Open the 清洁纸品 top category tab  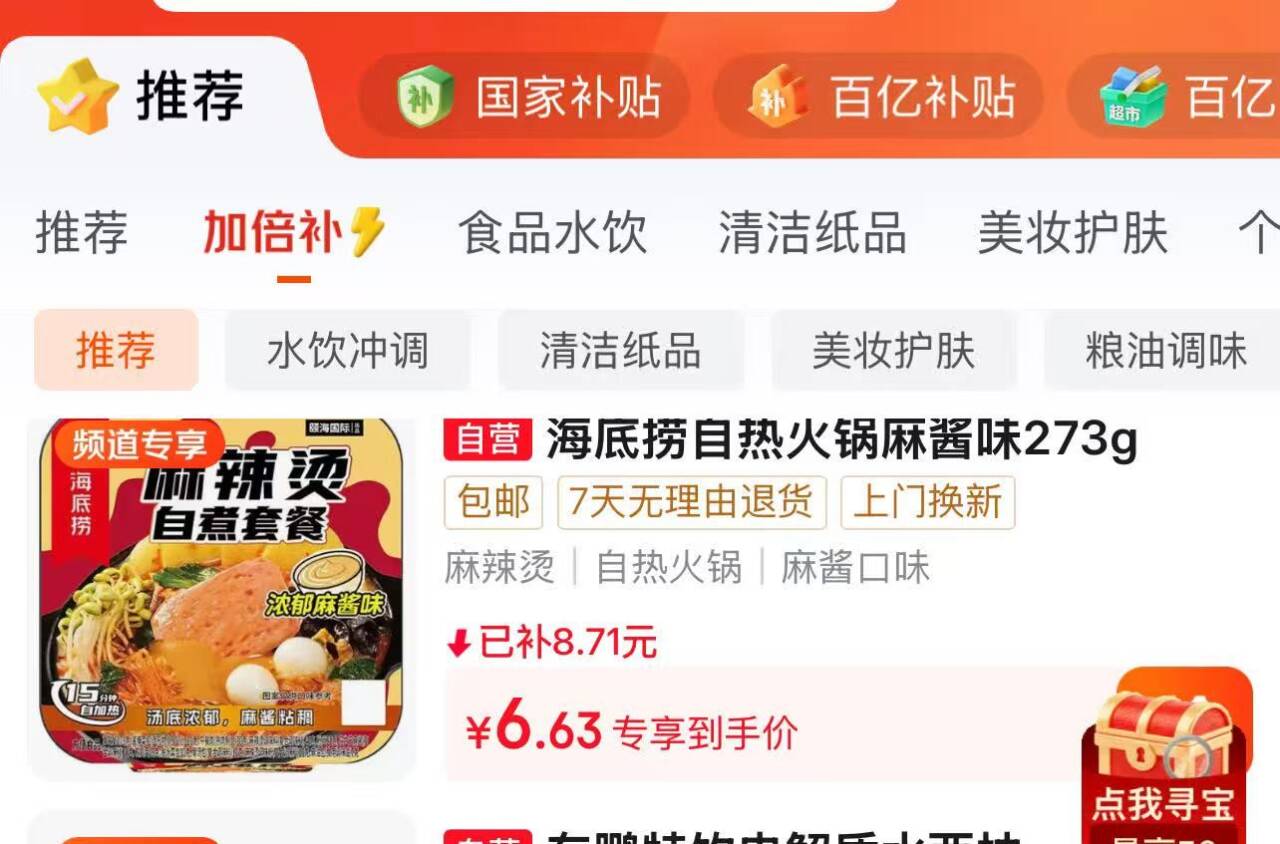pyautogui.click(x=812, y=232)
